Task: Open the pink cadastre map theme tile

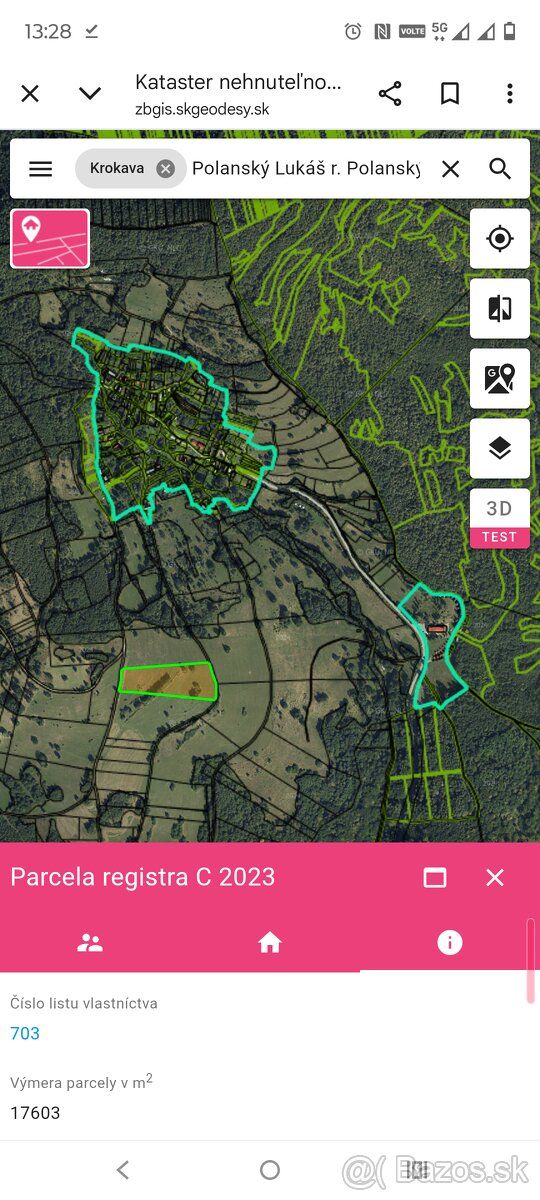Action: [x=50, y=238]
